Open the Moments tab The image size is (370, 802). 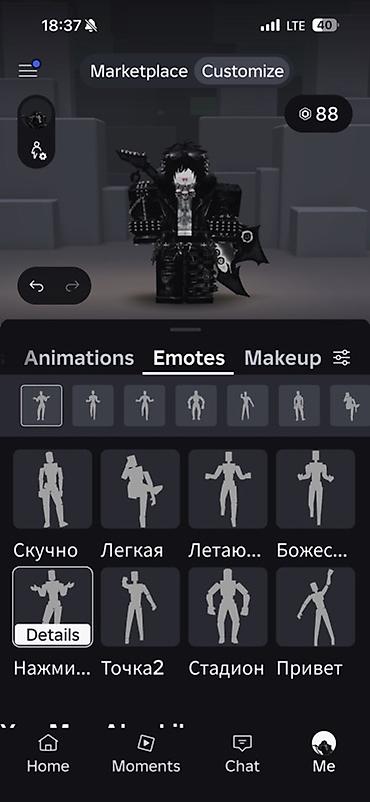146,754
